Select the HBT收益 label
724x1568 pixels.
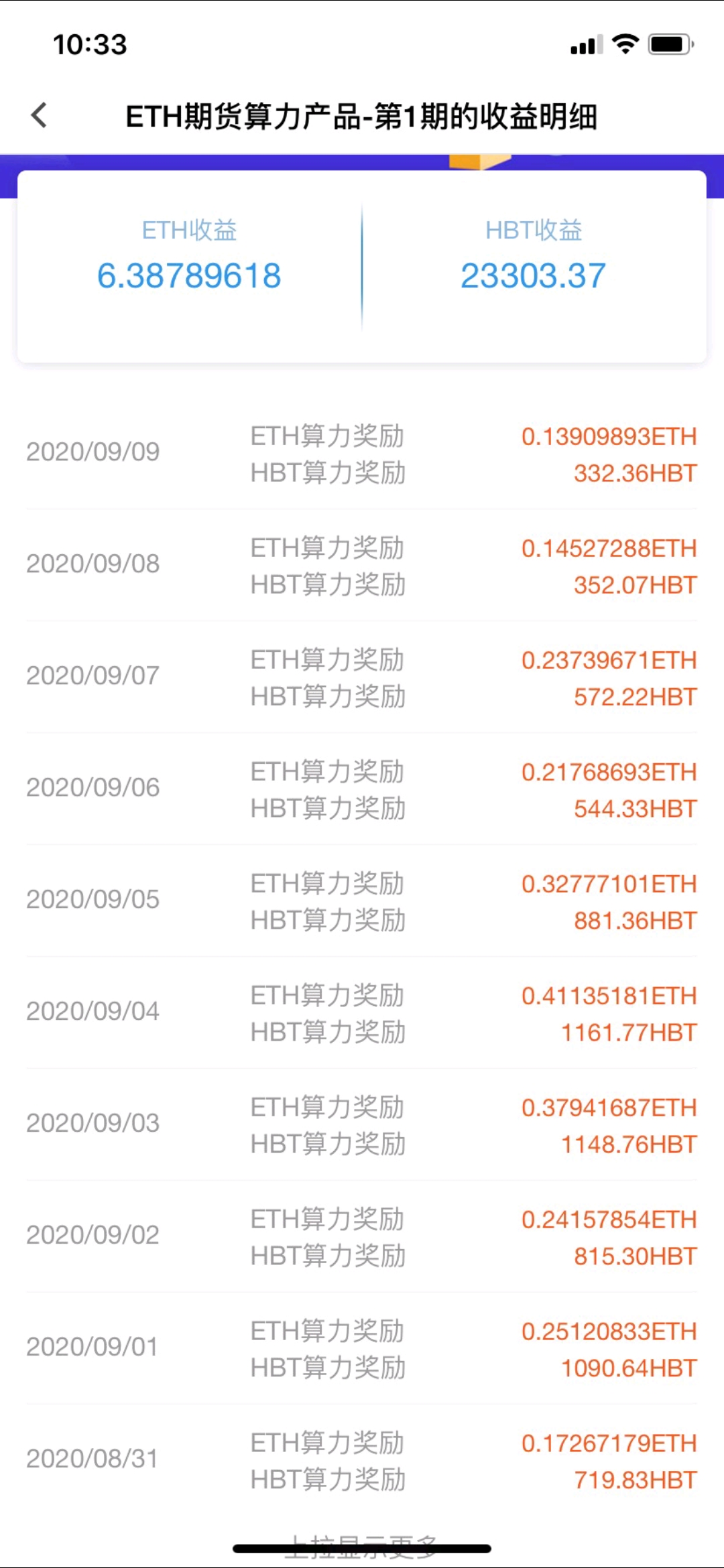tap(534, 230)
